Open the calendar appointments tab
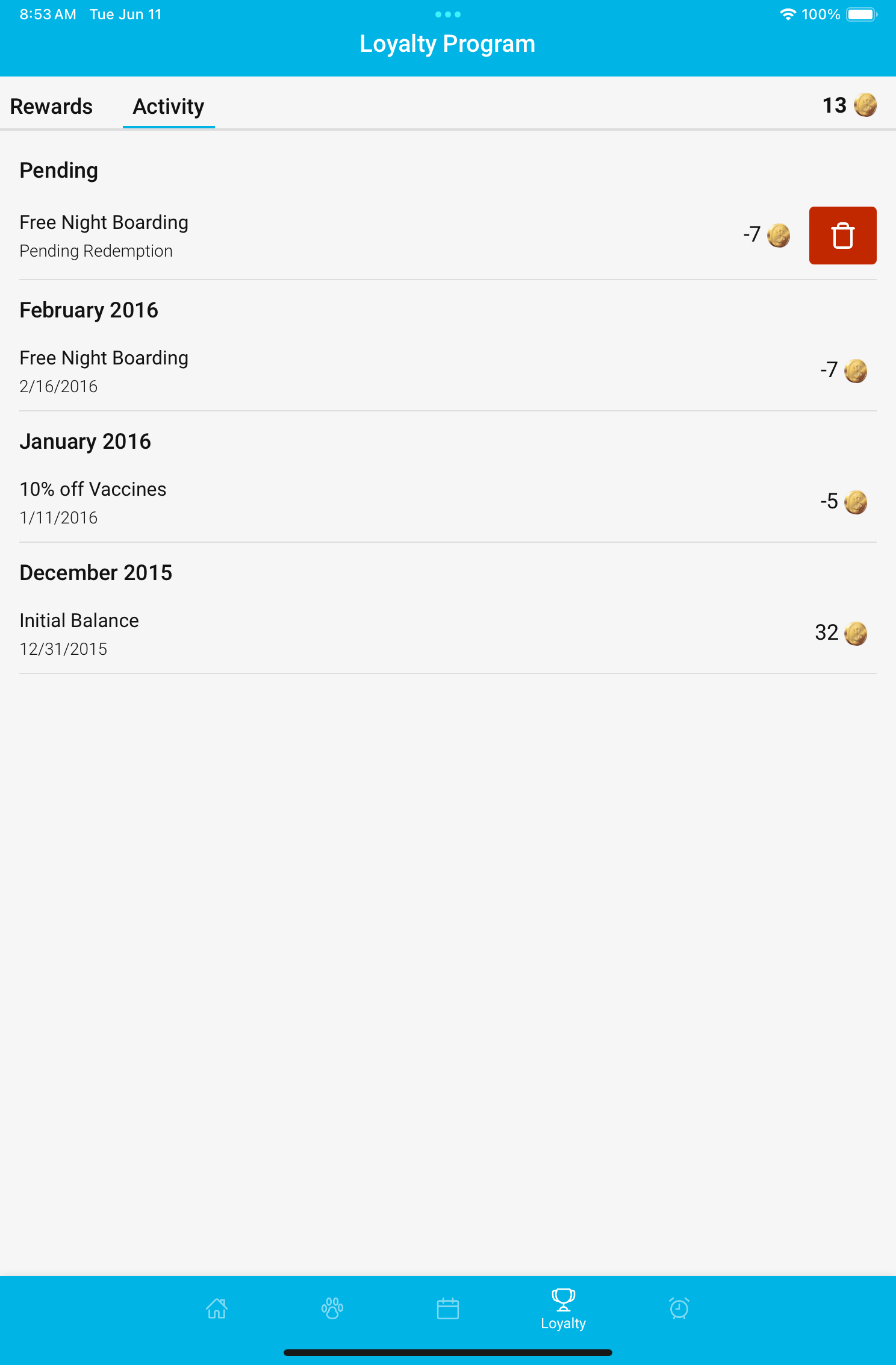The width and height of the screenshot is (896, 1365). pyautogui.click(x=448, y=1308)
